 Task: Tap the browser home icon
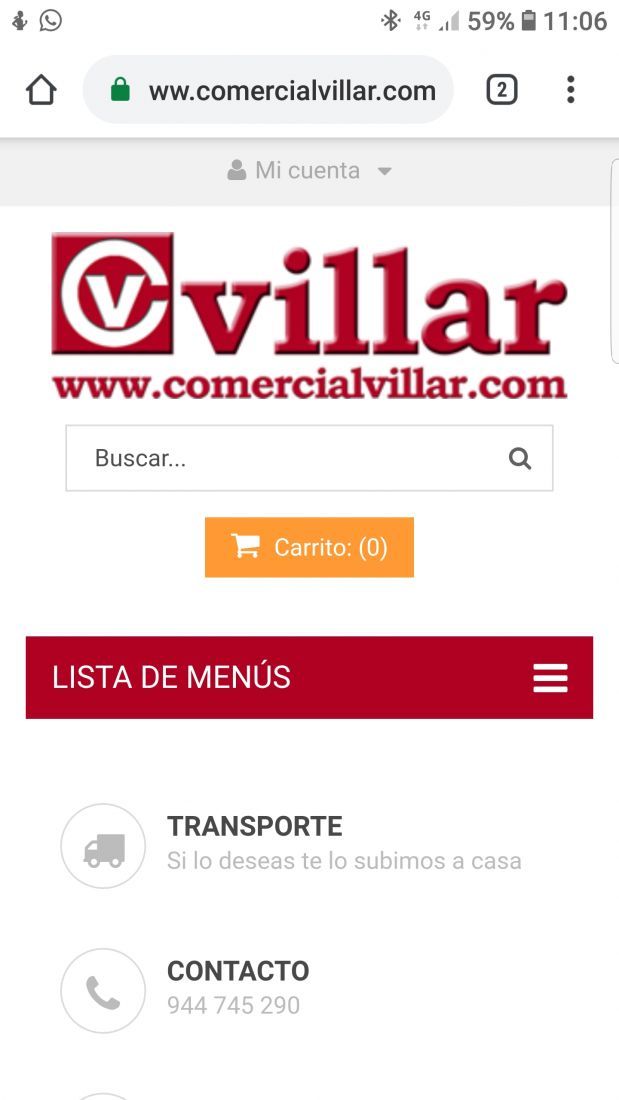(x=41, y=90)
